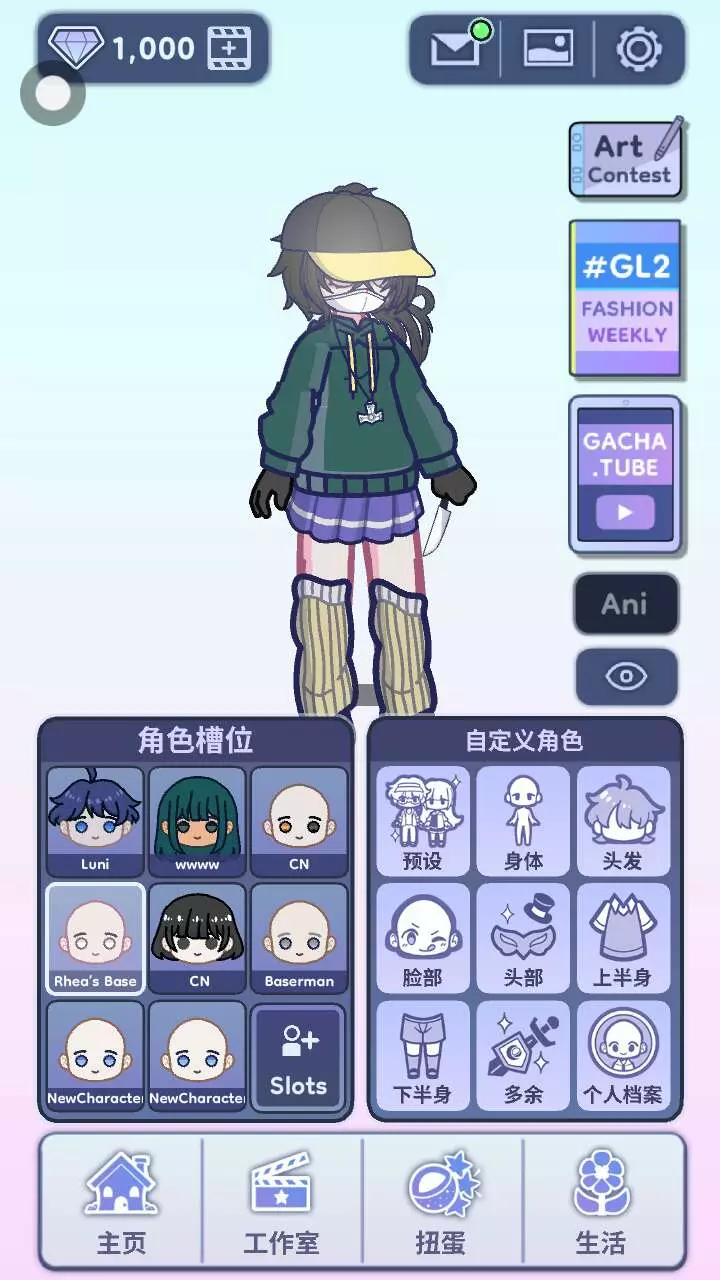Open the Art Contest banner
720x1280 pixels.
click(x=627, y=158)
